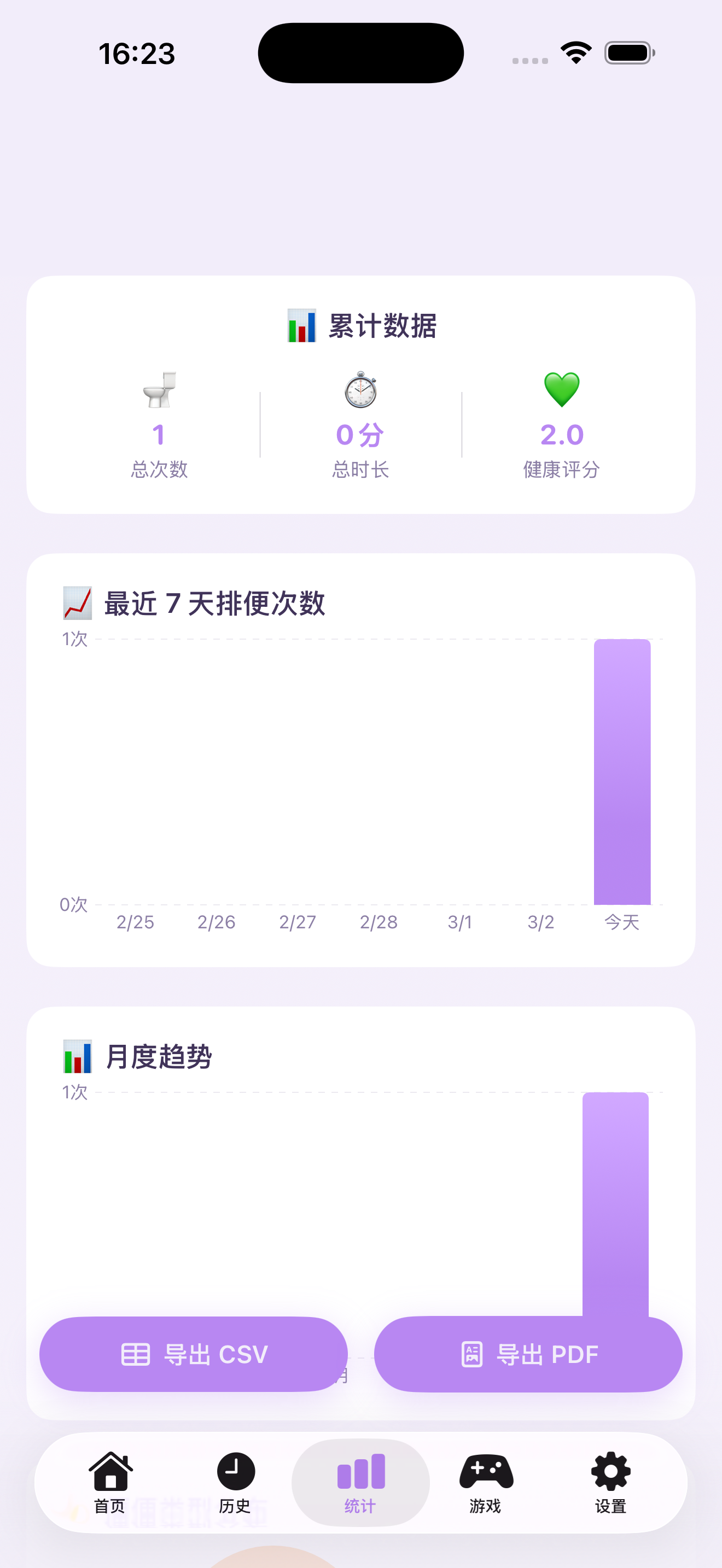The height and width of the screenshot is (1568, 722).
Task: Tap the 导出 CSV button
Action: [194, 1354]
